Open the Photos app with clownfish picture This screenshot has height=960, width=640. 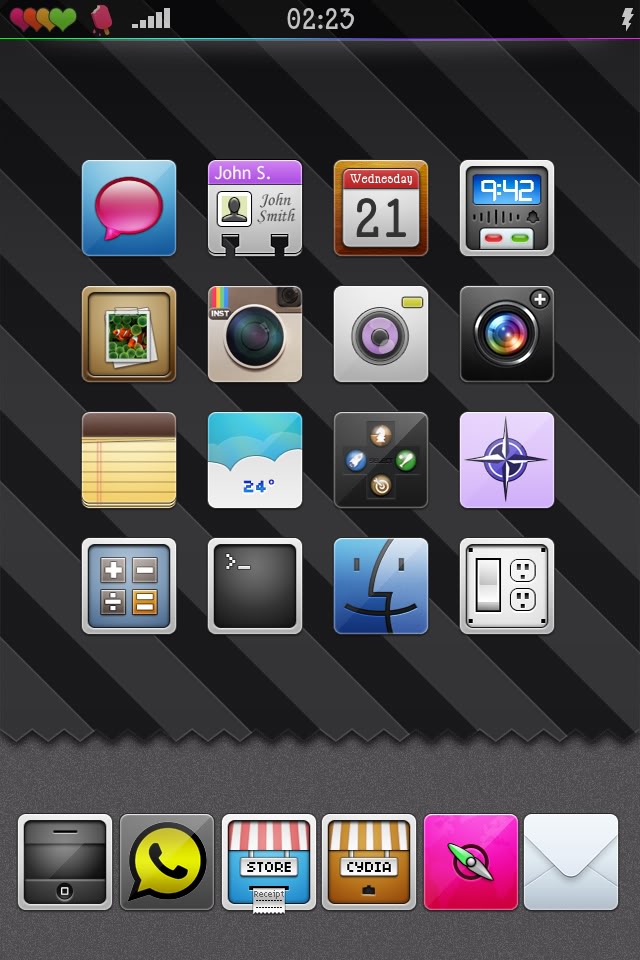coord(129,334)
